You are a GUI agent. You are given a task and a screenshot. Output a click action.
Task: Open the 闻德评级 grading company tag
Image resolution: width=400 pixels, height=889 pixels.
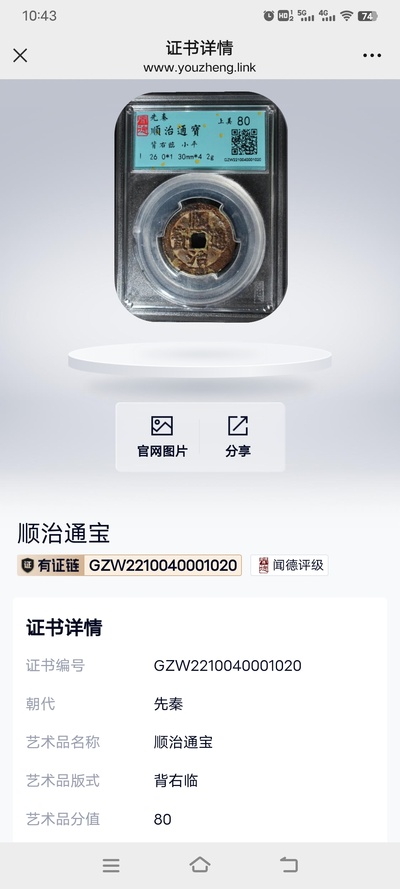coord(290,565)
